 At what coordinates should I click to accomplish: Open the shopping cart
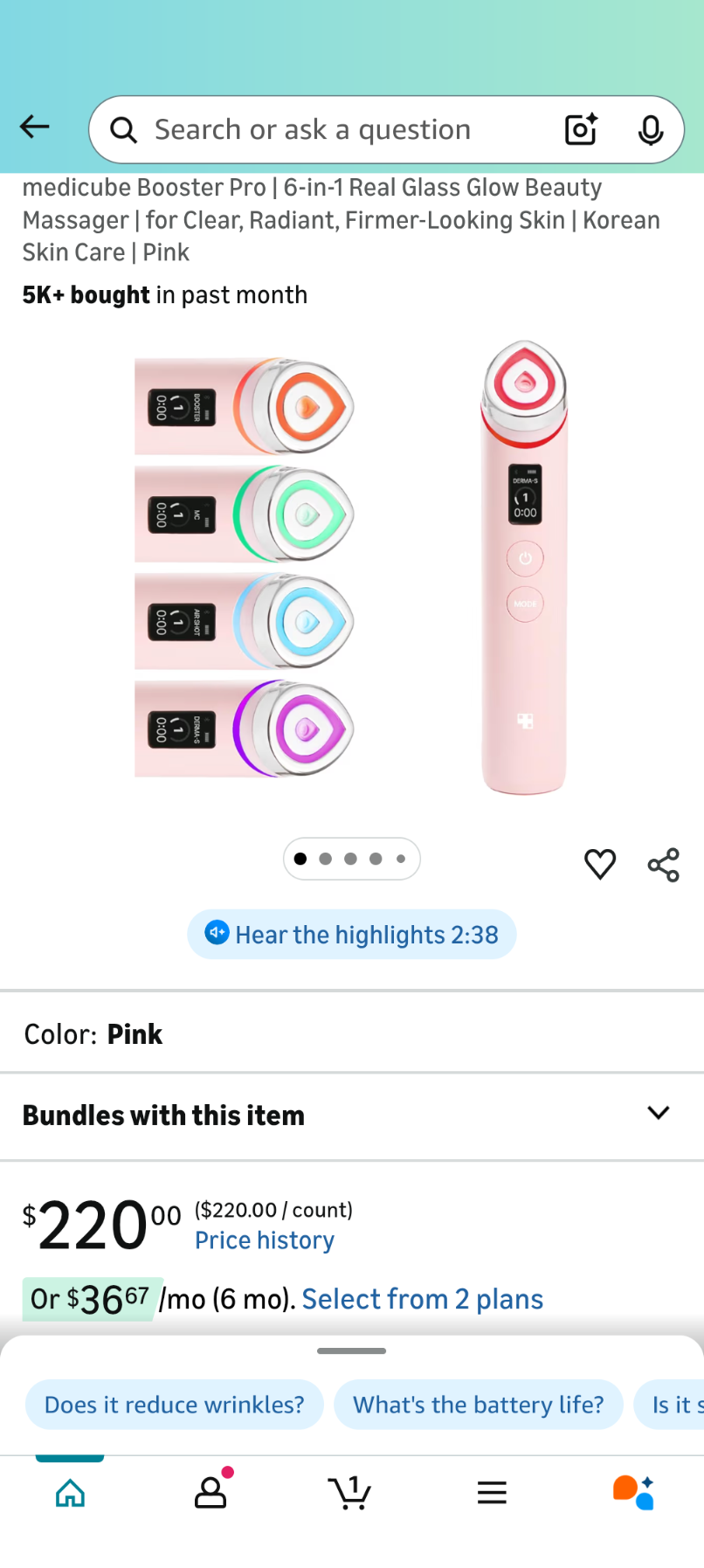349,1493
